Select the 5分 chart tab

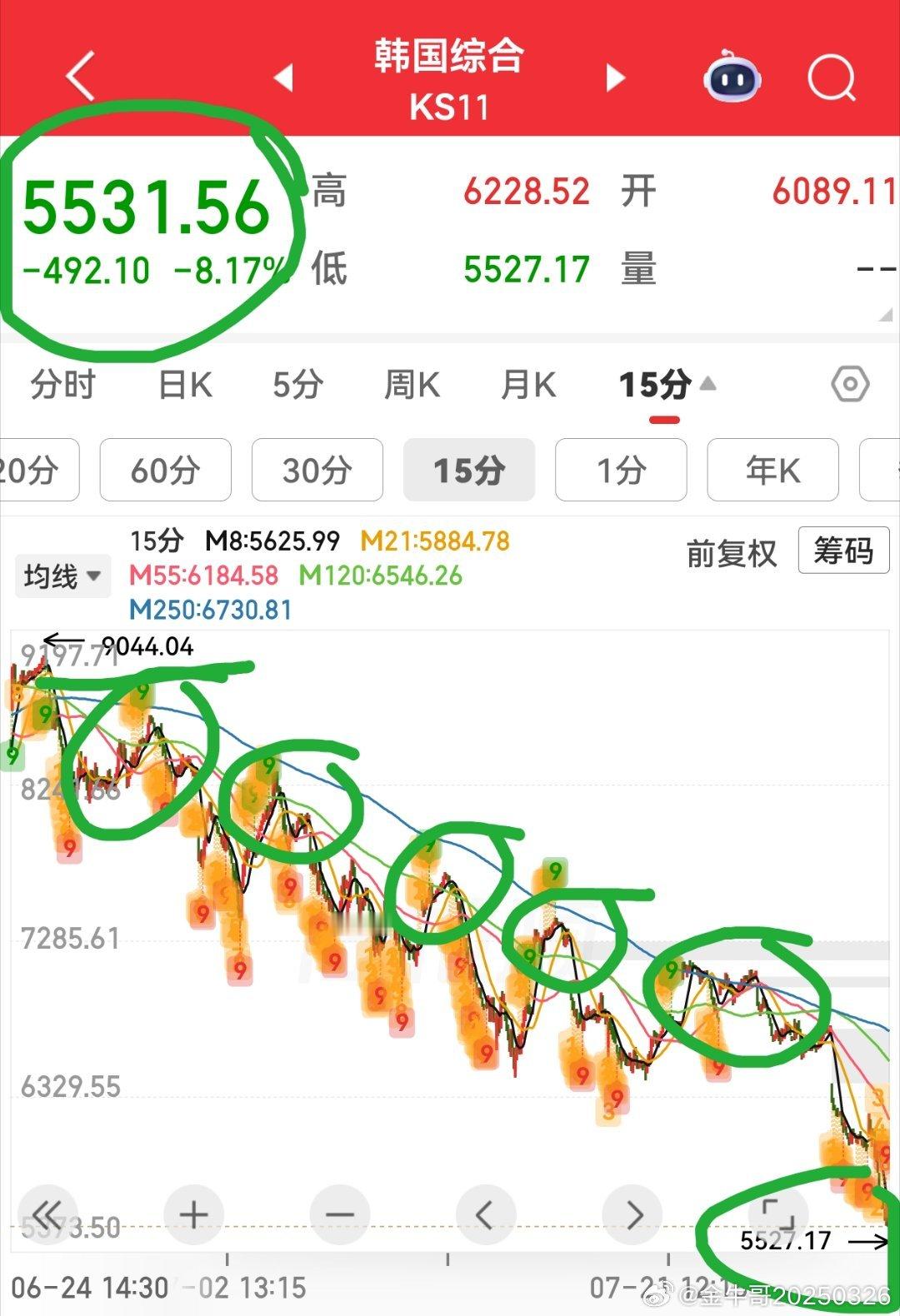pyautogui.click(x=297, y=386)
